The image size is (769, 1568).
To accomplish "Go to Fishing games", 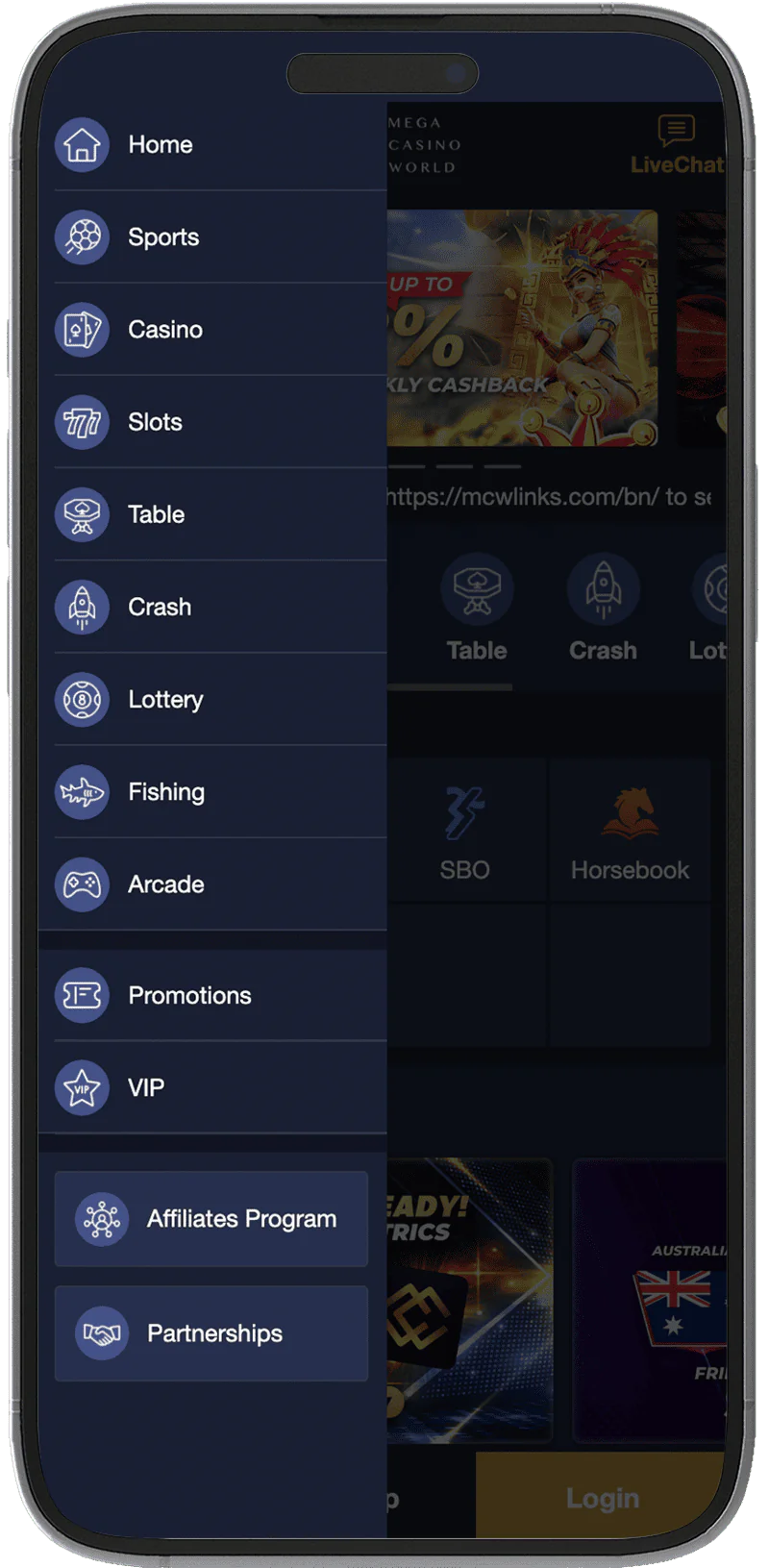I will tap(166, 791).
